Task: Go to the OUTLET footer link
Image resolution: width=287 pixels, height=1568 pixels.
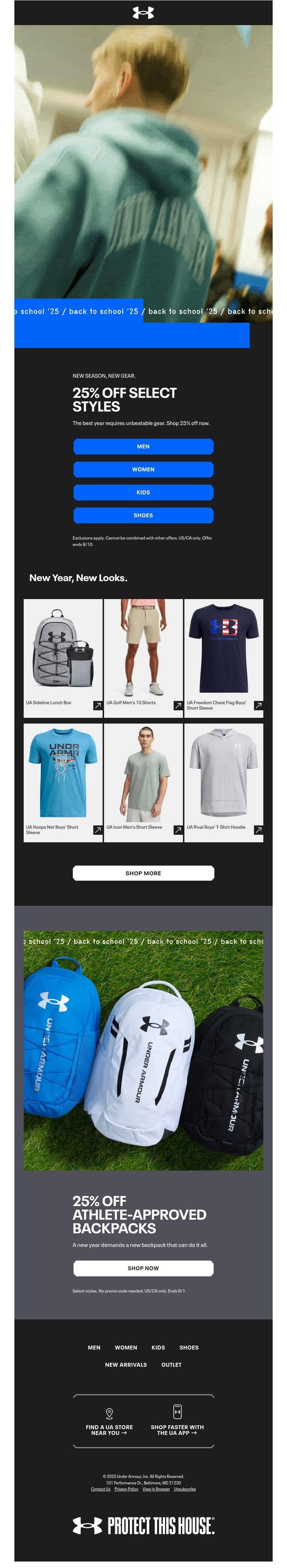Action: [171, 1365]
